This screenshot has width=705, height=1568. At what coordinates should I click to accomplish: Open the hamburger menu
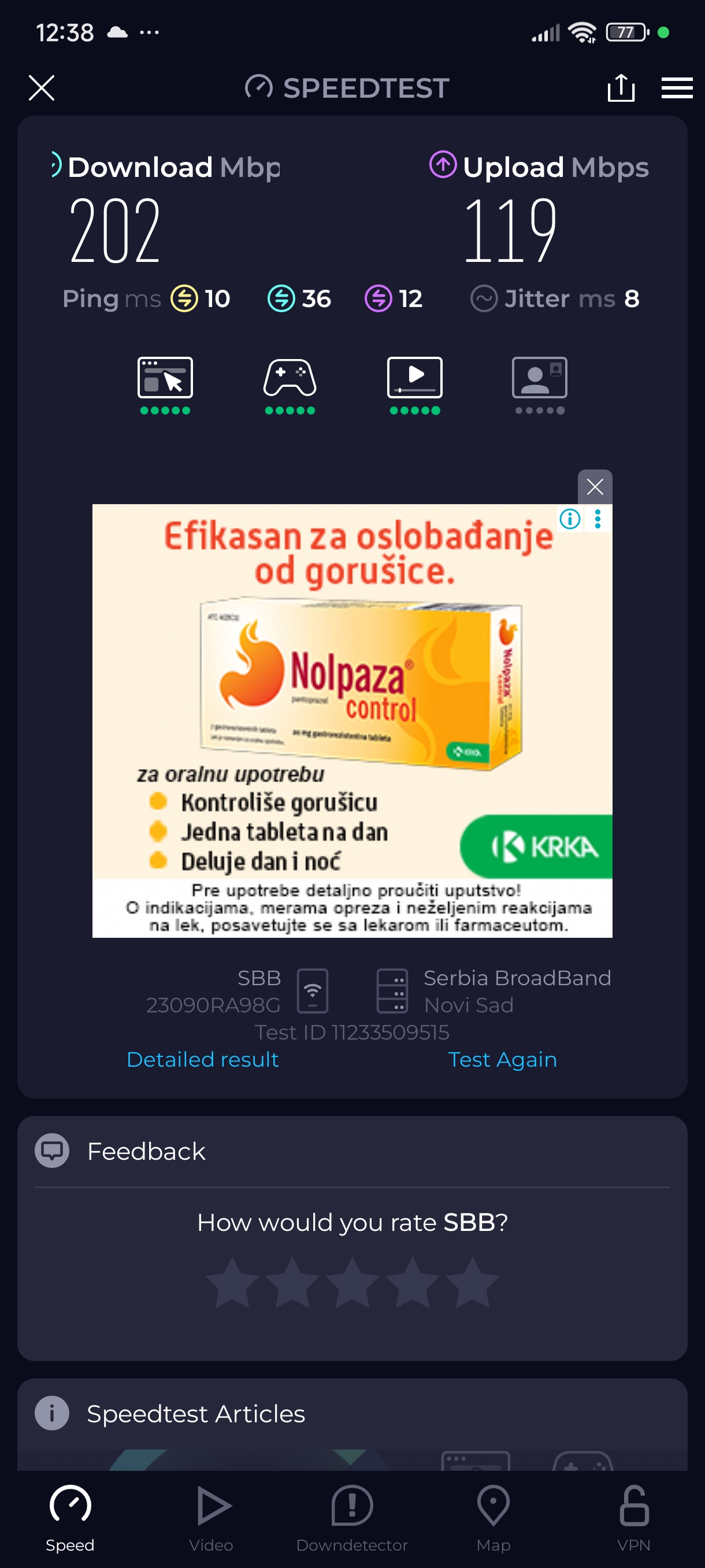[x=677, y=88]
